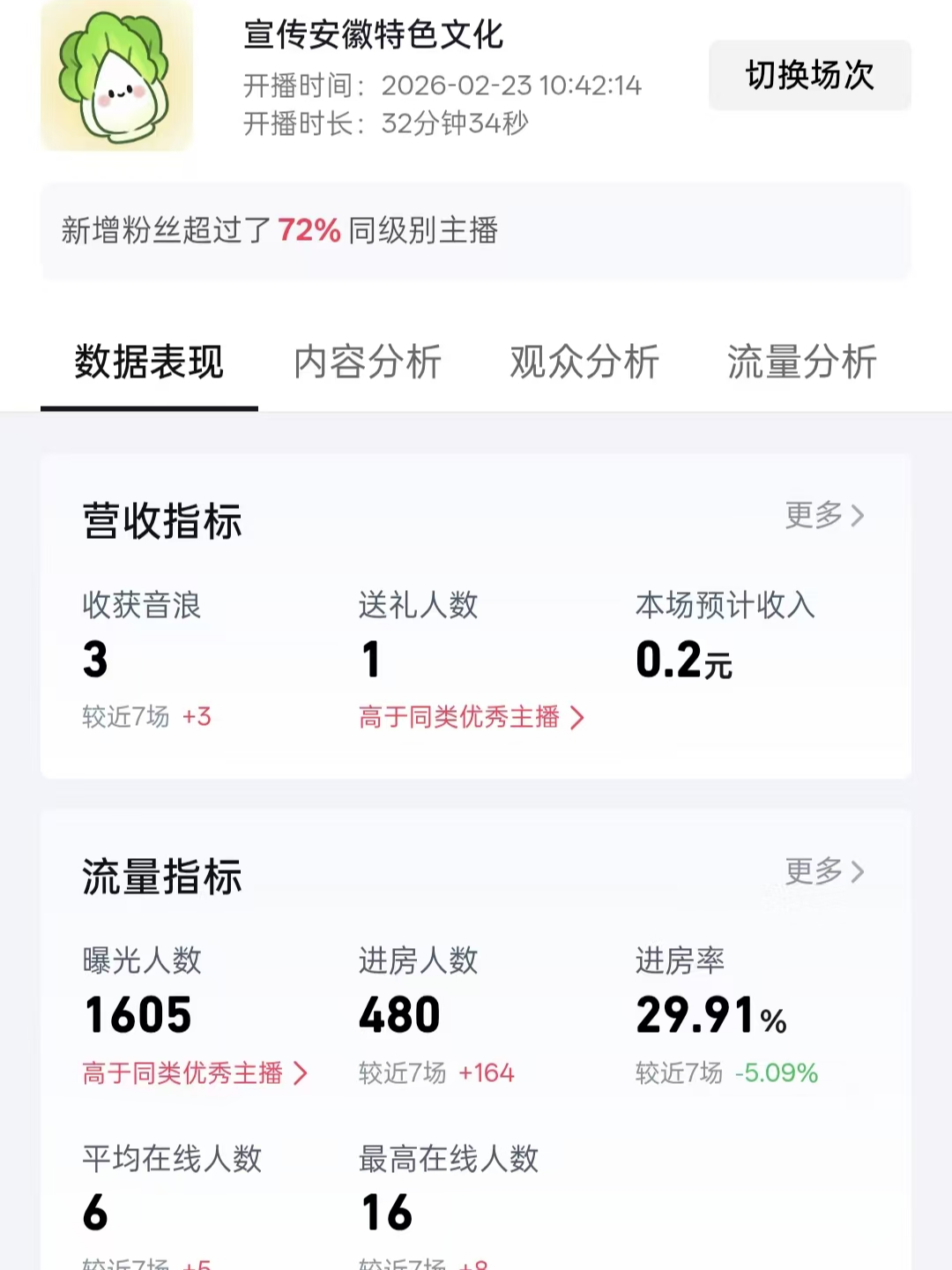952x1270 pixels.
Task: Select the 数据表现 tab
Action: 149,362
